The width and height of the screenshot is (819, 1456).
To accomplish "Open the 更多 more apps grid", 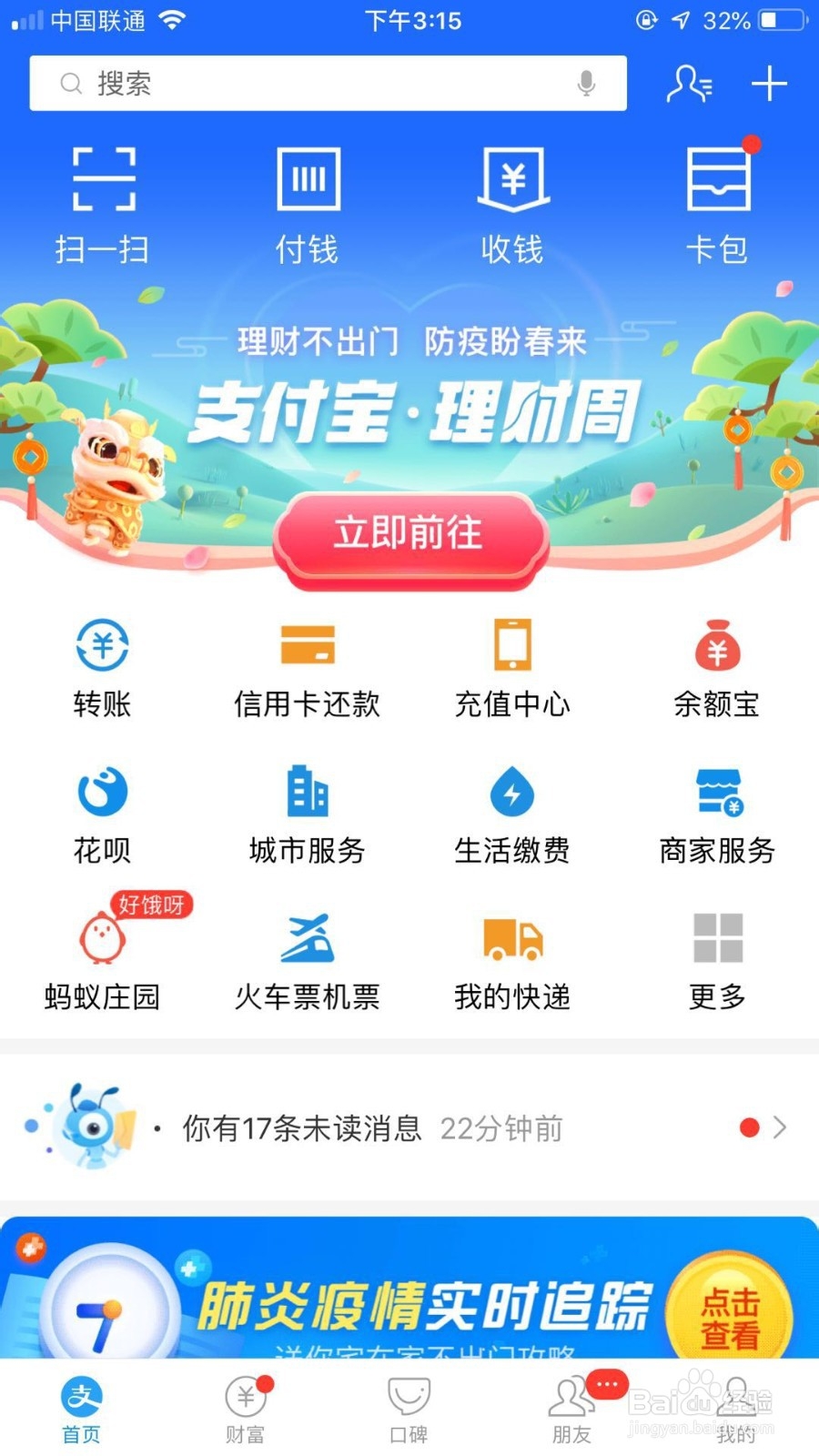I will click(x=716, y=958).
